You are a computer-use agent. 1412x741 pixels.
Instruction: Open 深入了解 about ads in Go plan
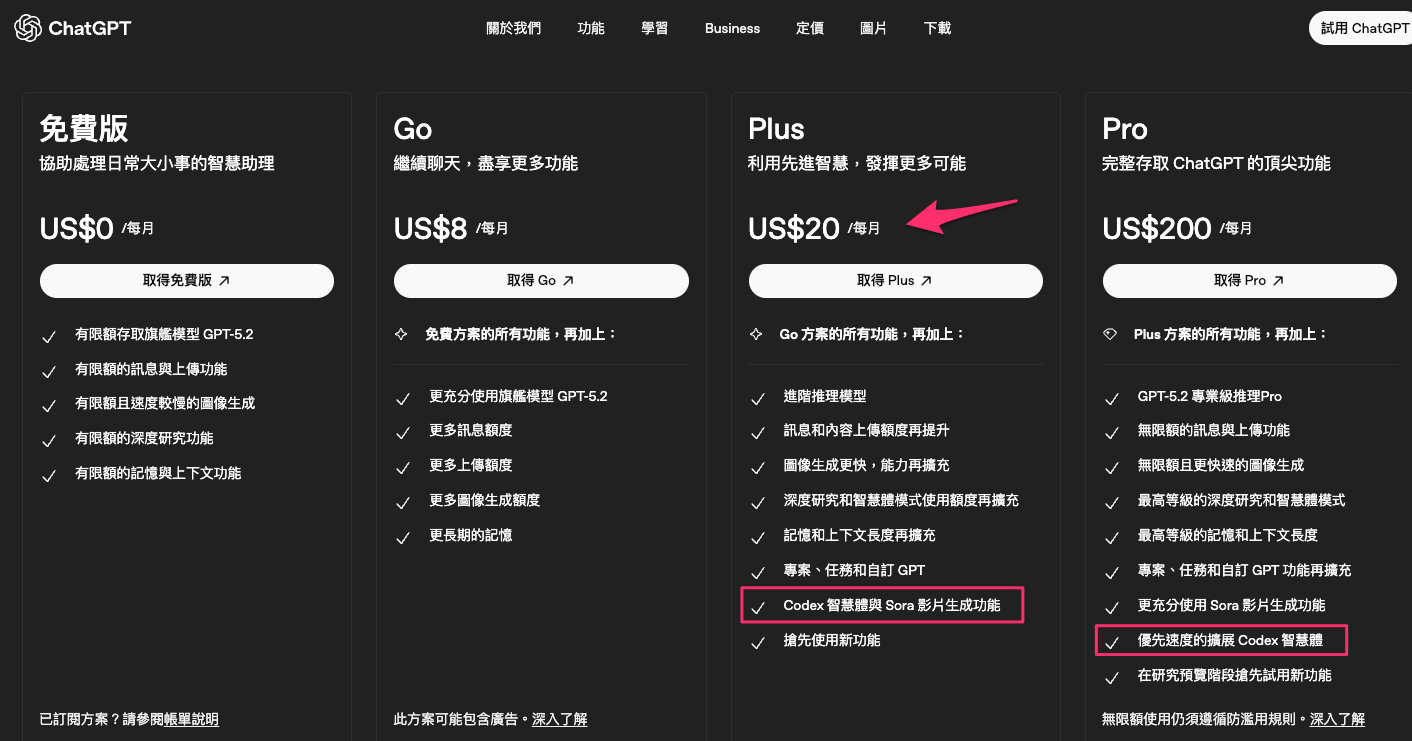559,719
